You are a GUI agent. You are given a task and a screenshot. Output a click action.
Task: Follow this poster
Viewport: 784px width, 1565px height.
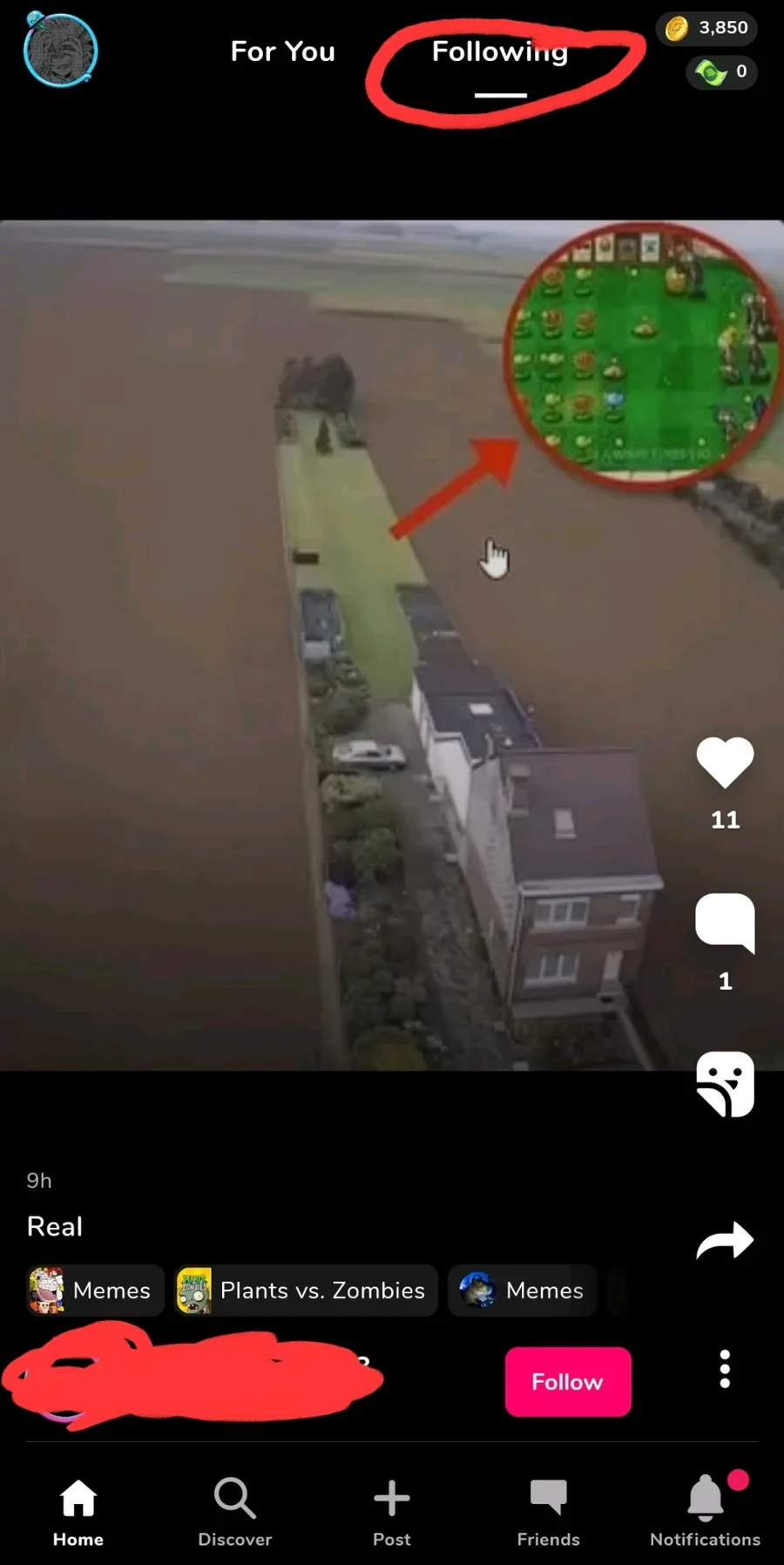point(568,1382)
